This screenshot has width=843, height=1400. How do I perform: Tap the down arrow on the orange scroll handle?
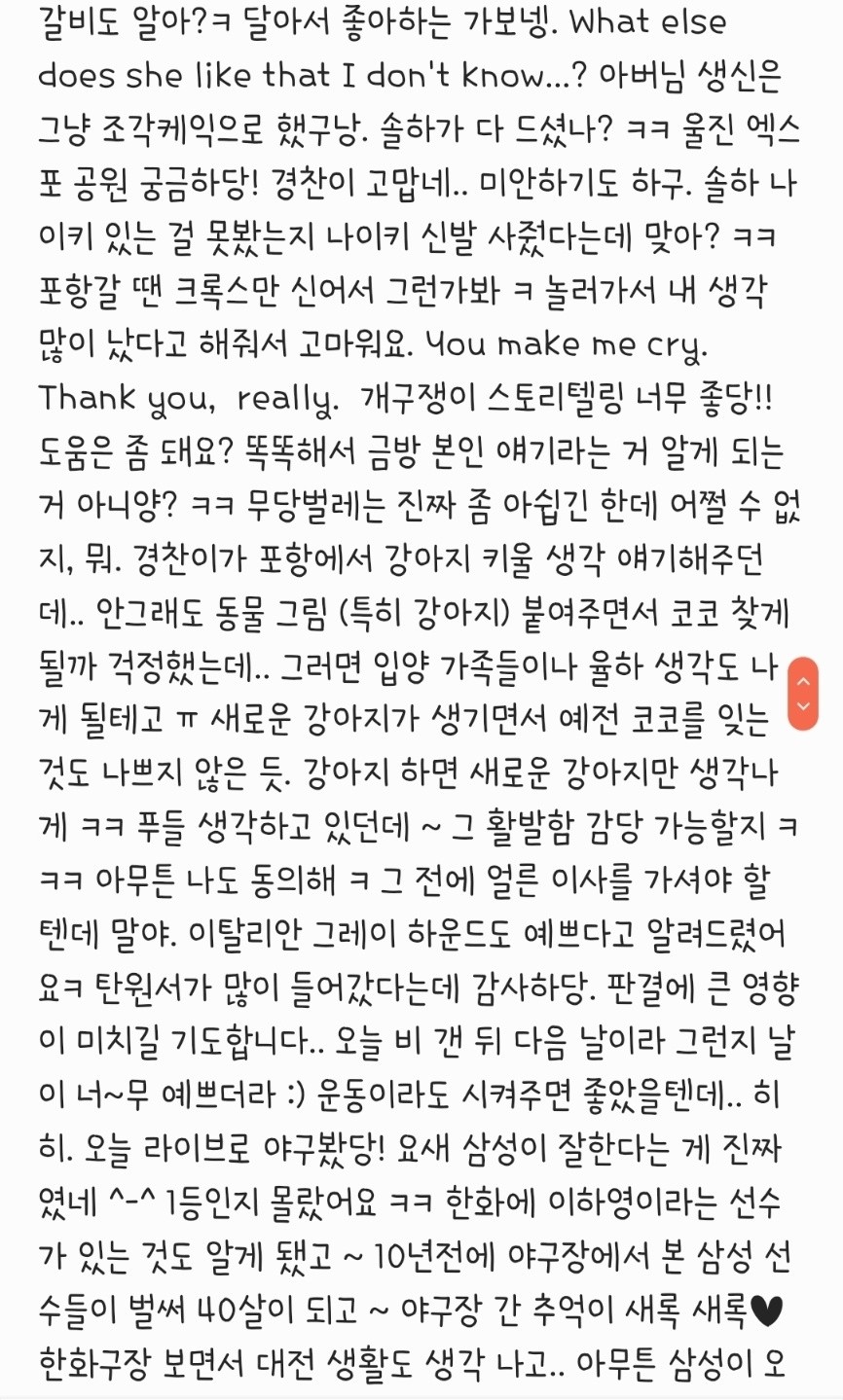[x=803, y=706]
